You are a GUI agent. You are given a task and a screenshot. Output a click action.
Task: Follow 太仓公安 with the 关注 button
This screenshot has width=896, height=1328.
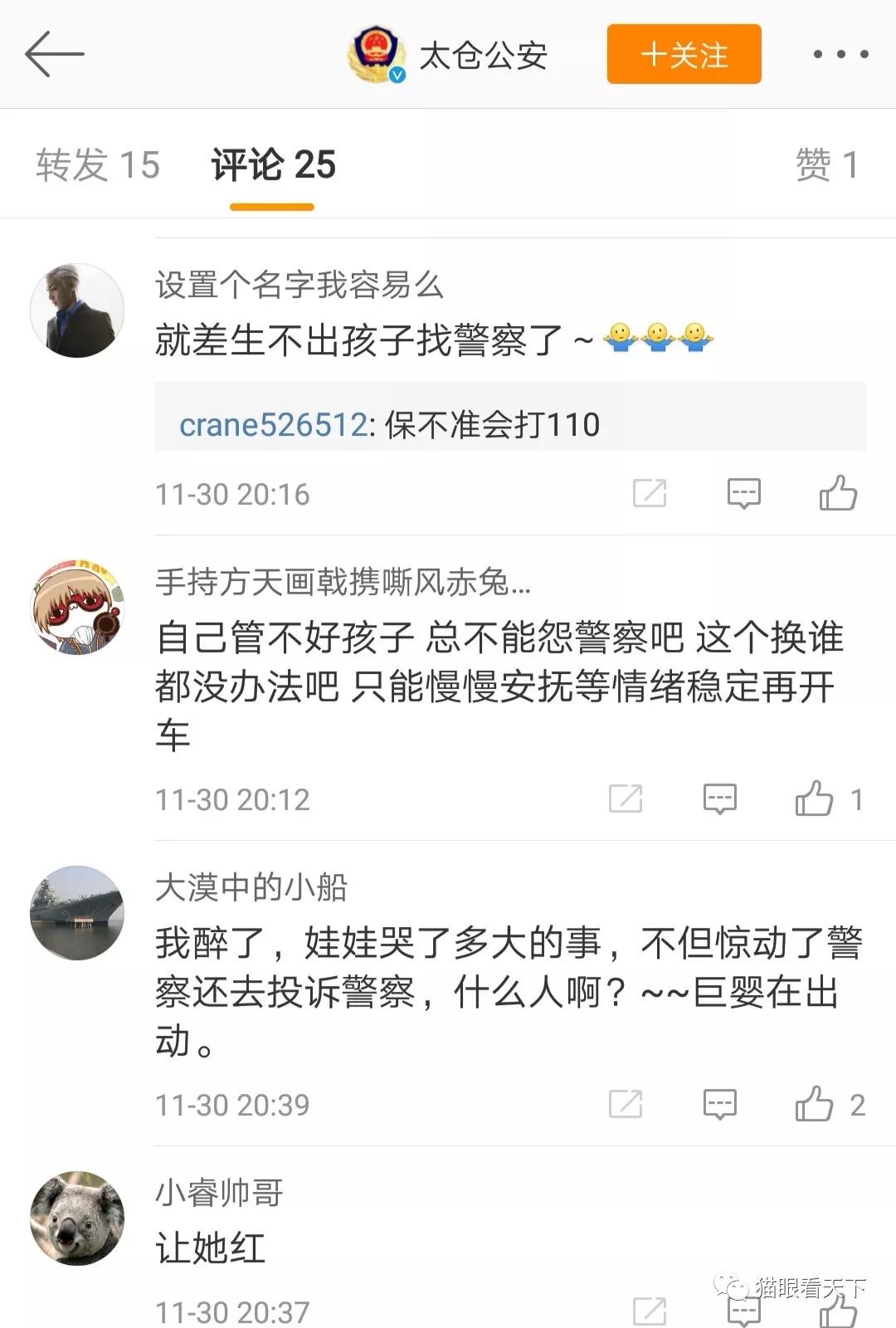[684, 55]
